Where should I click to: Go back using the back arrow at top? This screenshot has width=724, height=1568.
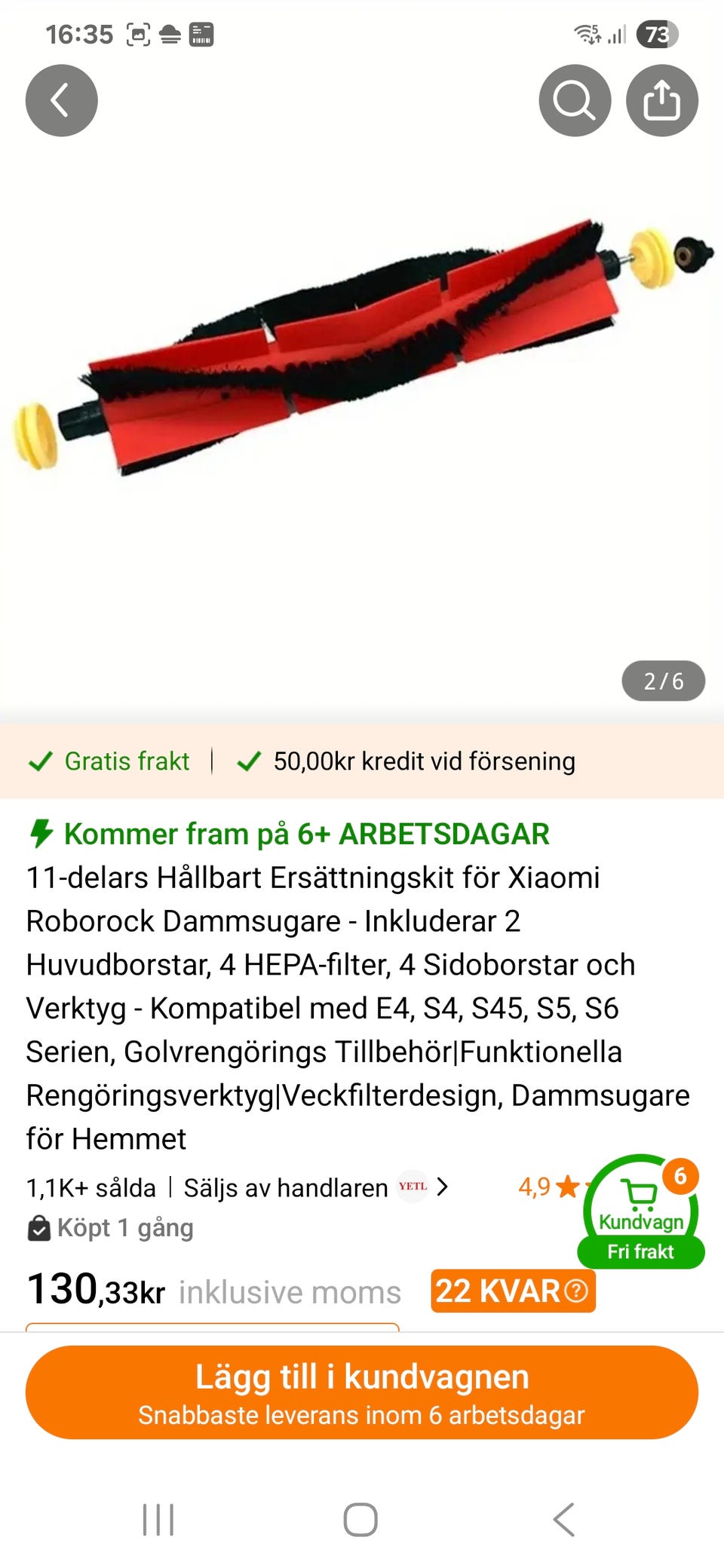(61, 100)
